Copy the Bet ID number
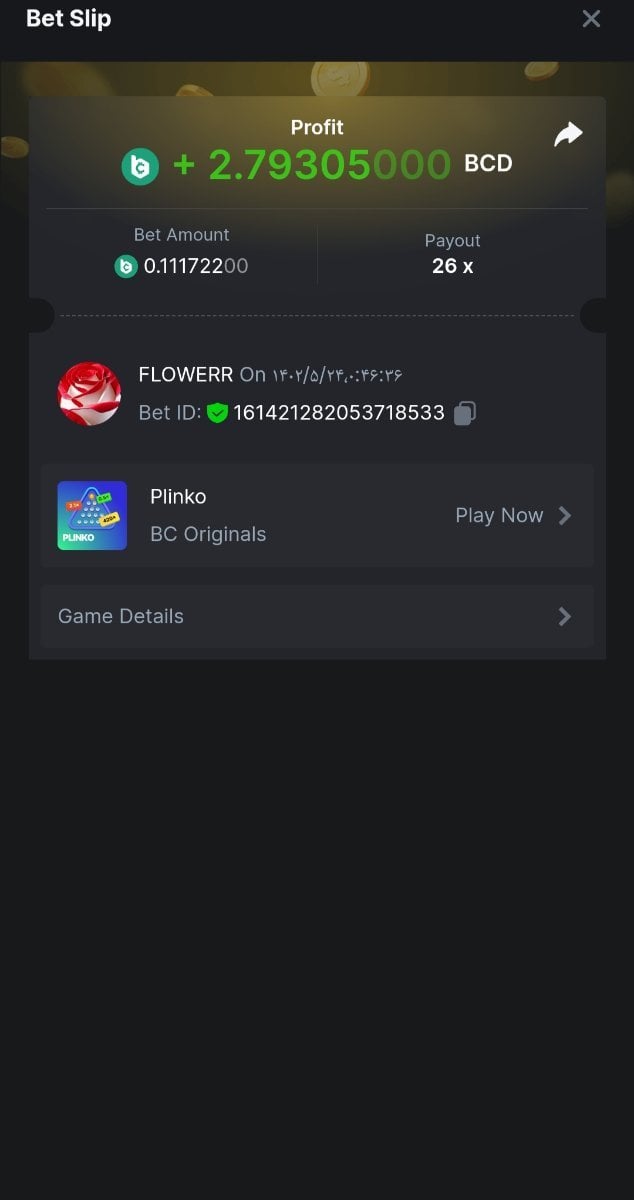The image size is (634, 1200). click(464, 413)
